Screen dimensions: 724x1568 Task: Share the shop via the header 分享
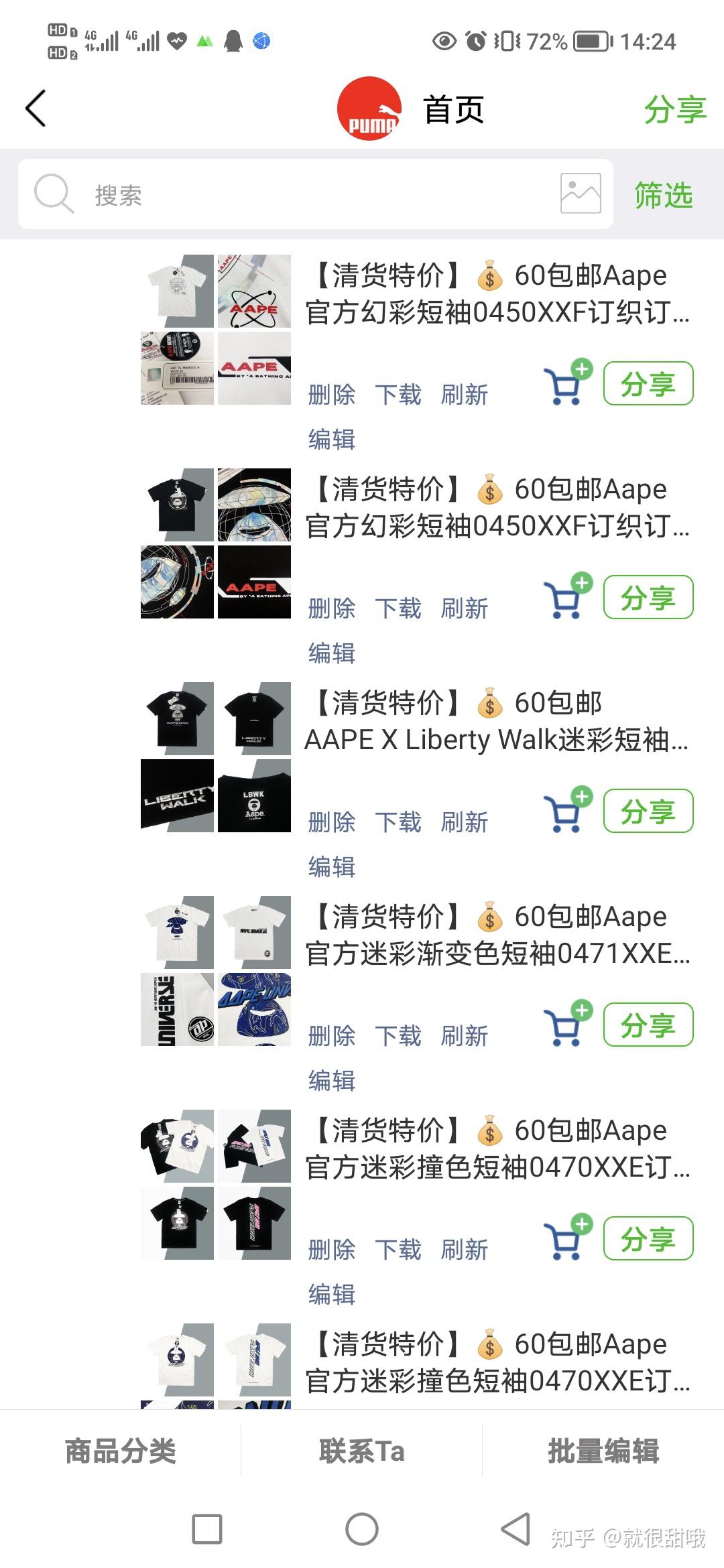click(674, 109)
